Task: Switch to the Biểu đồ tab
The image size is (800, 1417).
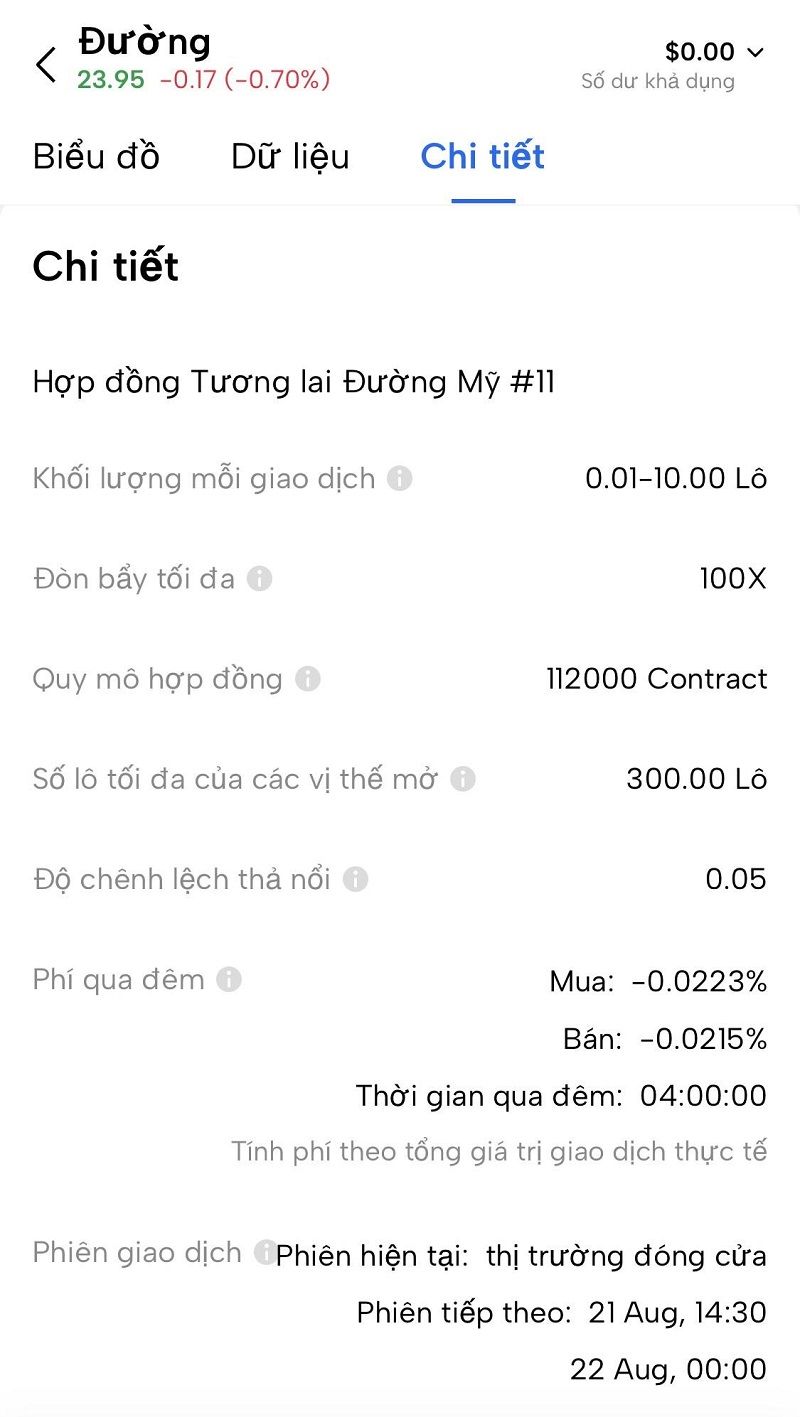Action: pos(96,157)
